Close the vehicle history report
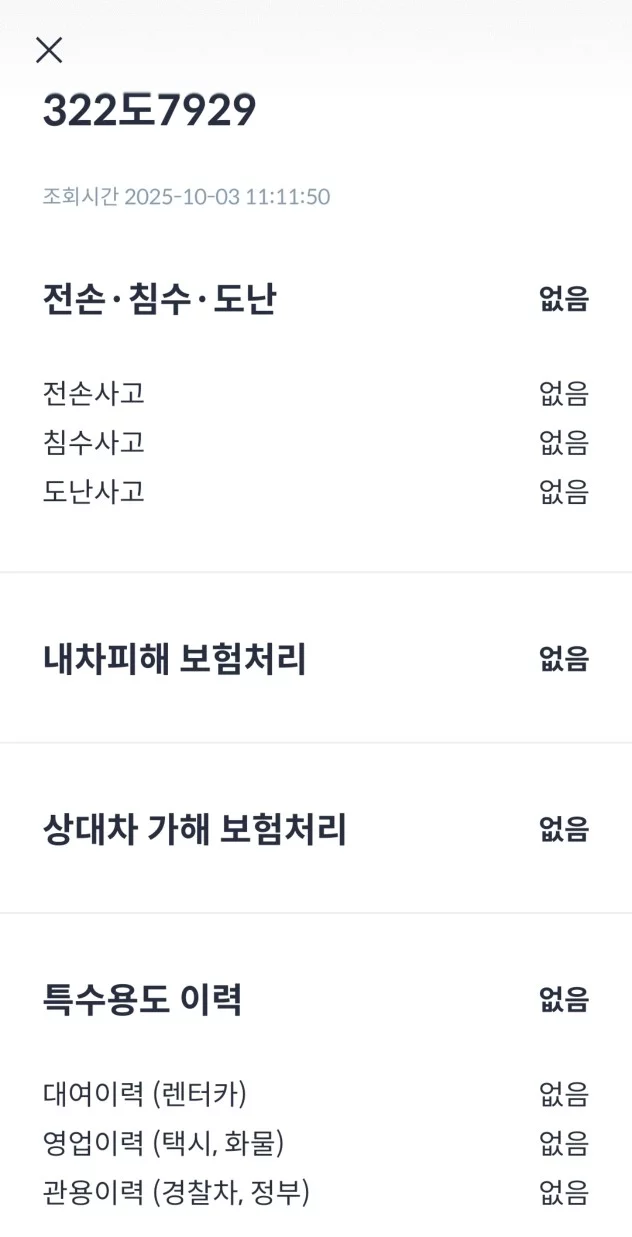Image resolution: width=632 pixels, height=1237 pixels. coord(49,50)
